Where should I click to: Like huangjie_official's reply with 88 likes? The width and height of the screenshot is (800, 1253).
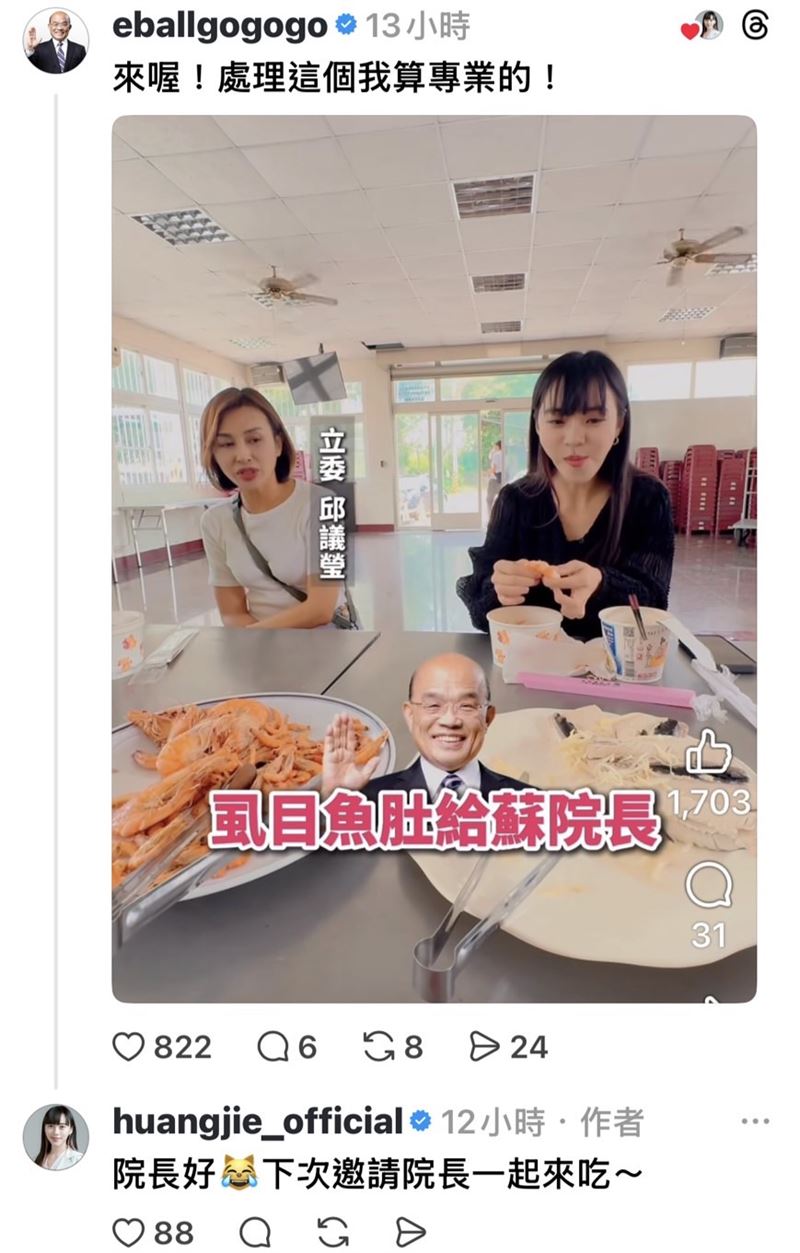click(x=129, y=1232)
